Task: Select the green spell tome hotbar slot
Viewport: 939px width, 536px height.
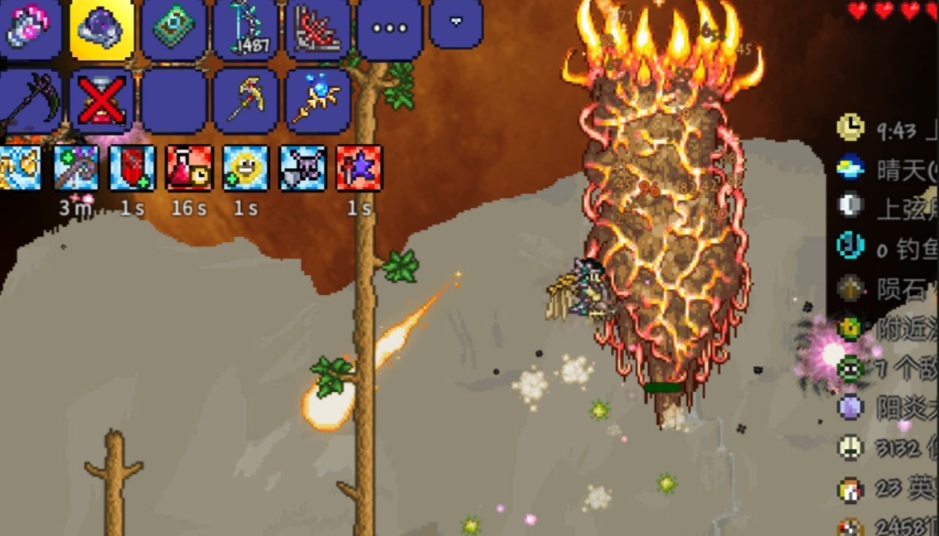Action: (173, 27)
